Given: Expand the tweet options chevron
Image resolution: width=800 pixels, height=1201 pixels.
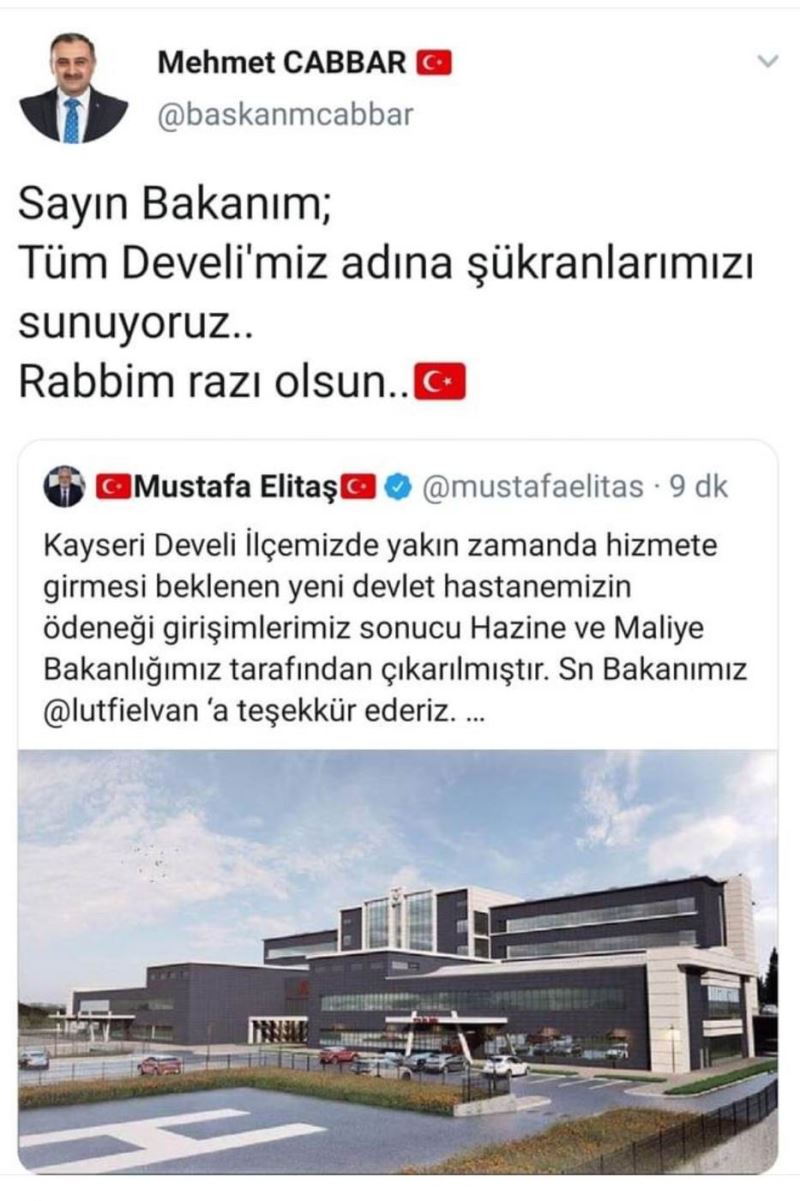Looking at the screenshot, I should click(767, 63).
